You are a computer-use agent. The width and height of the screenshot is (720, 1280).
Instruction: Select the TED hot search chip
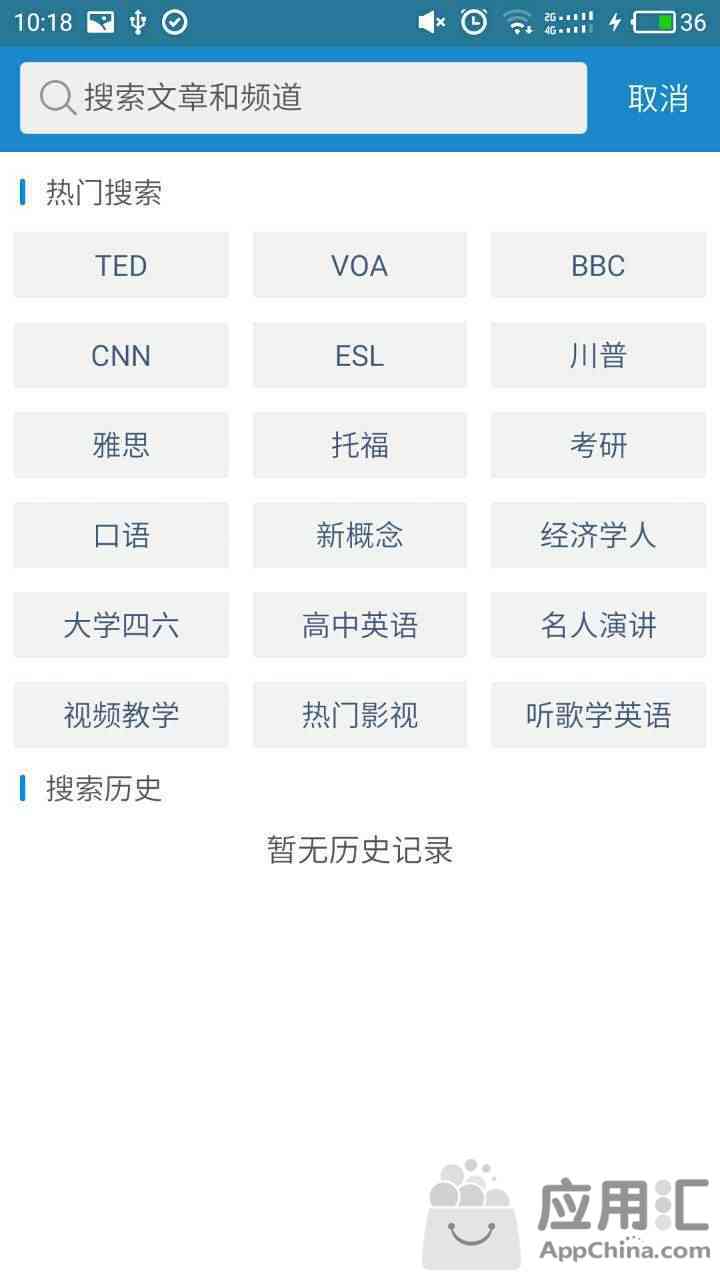tap(121, 265)
